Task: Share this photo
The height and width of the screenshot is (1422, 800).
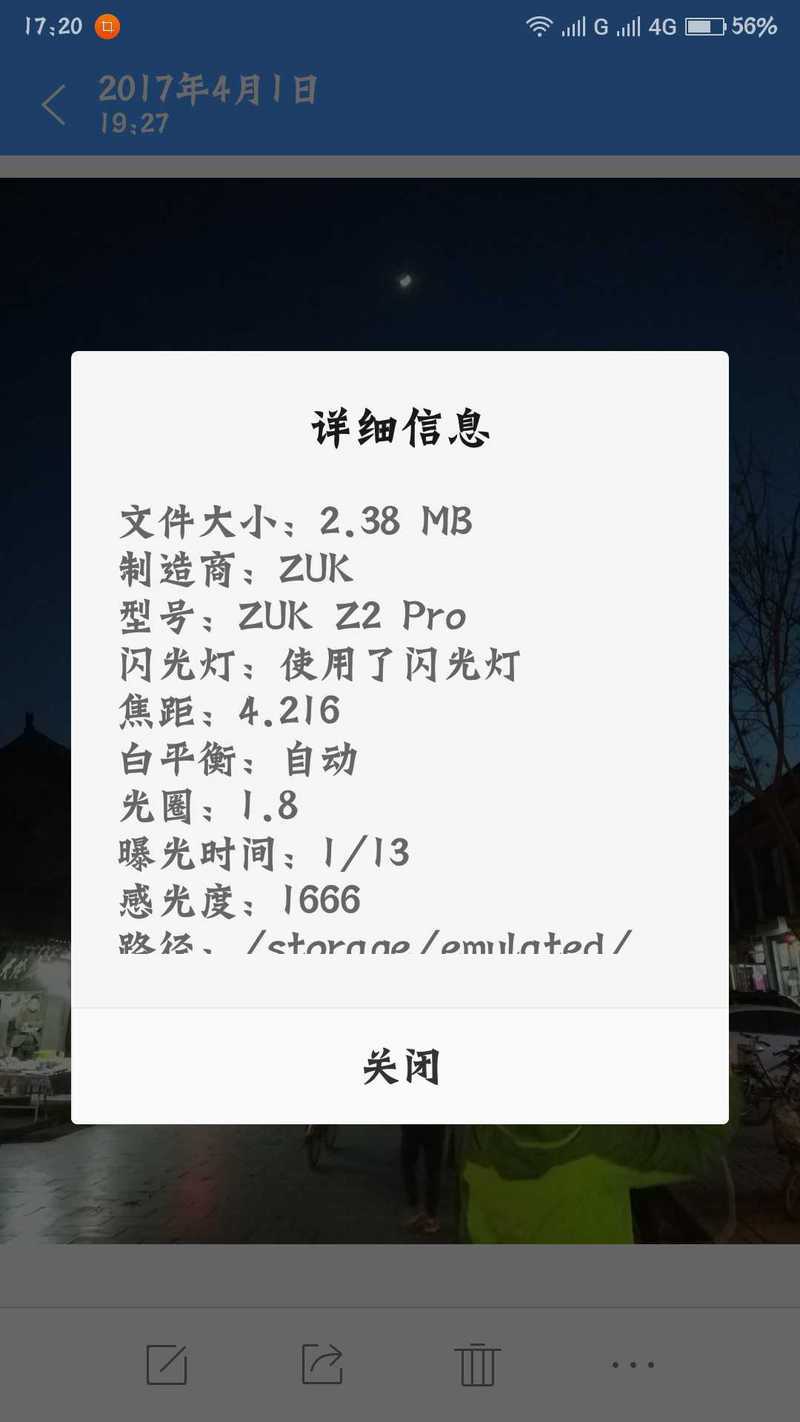Action: click(x=322, y=1364)
